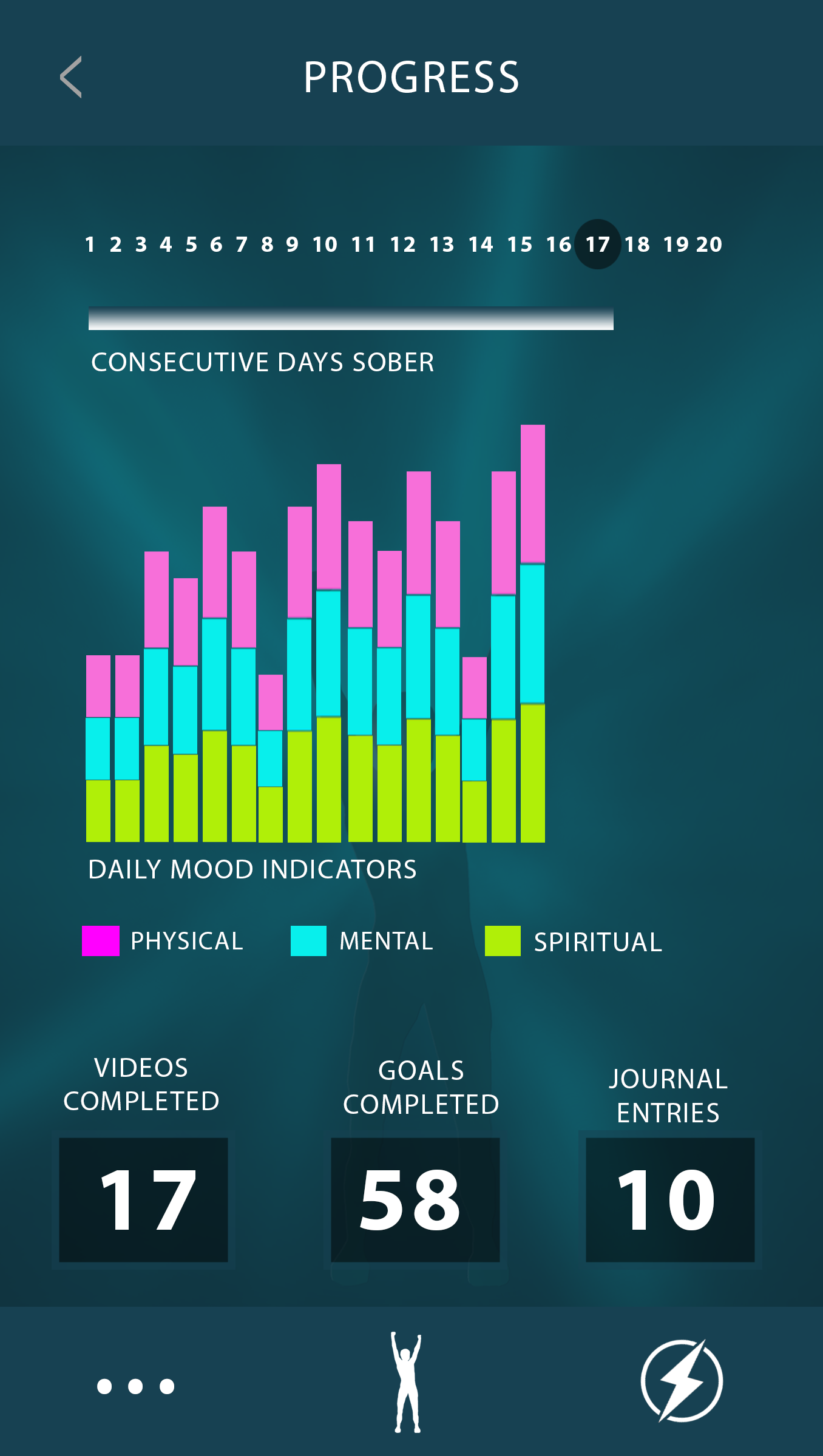Viewport: 823px width, 1456px height.
Task: Open the three-dot more menu
Action: (136, 1386)
